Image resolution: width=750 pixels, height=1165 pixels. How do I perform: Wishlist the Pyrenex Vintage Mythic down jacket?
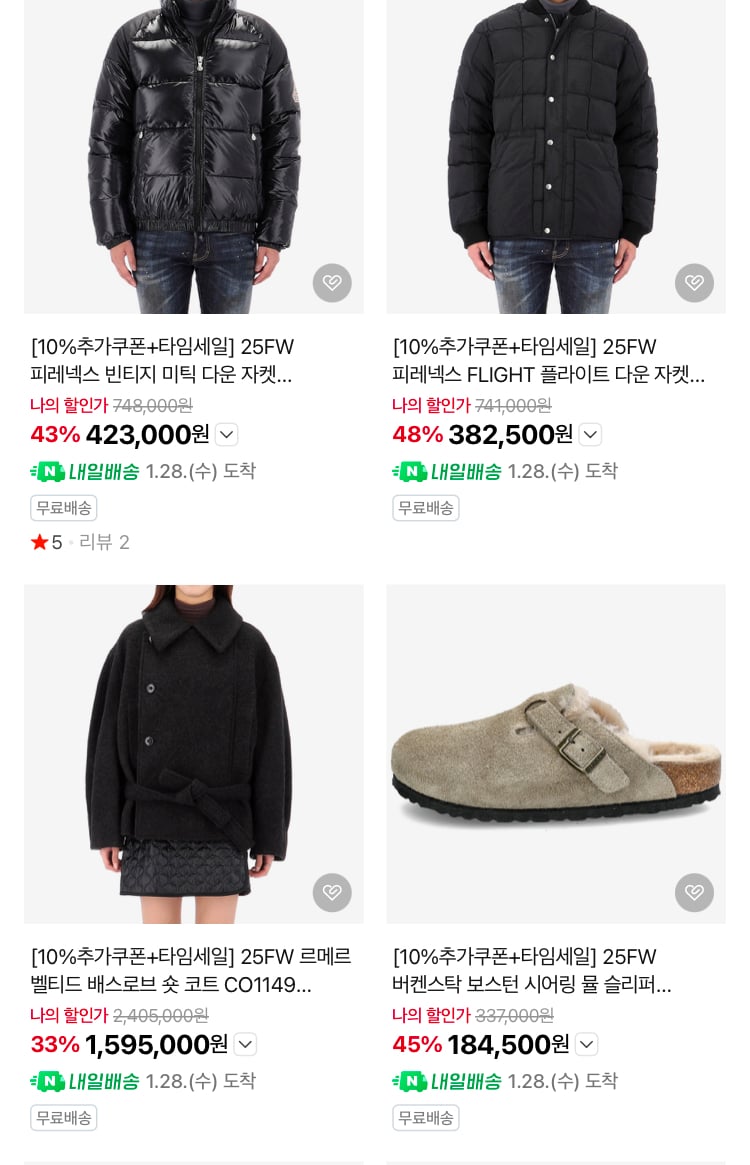tap(332, 283)
